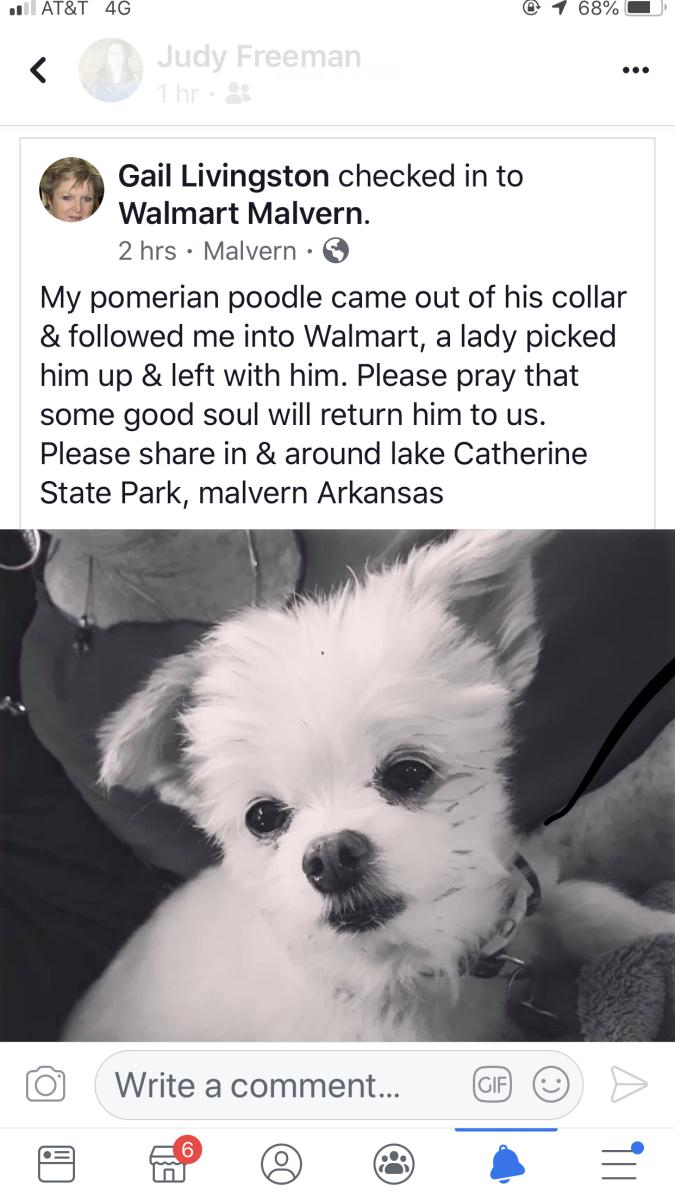Open the Groups tab
675x1200 pixels.
(394, 1163)
